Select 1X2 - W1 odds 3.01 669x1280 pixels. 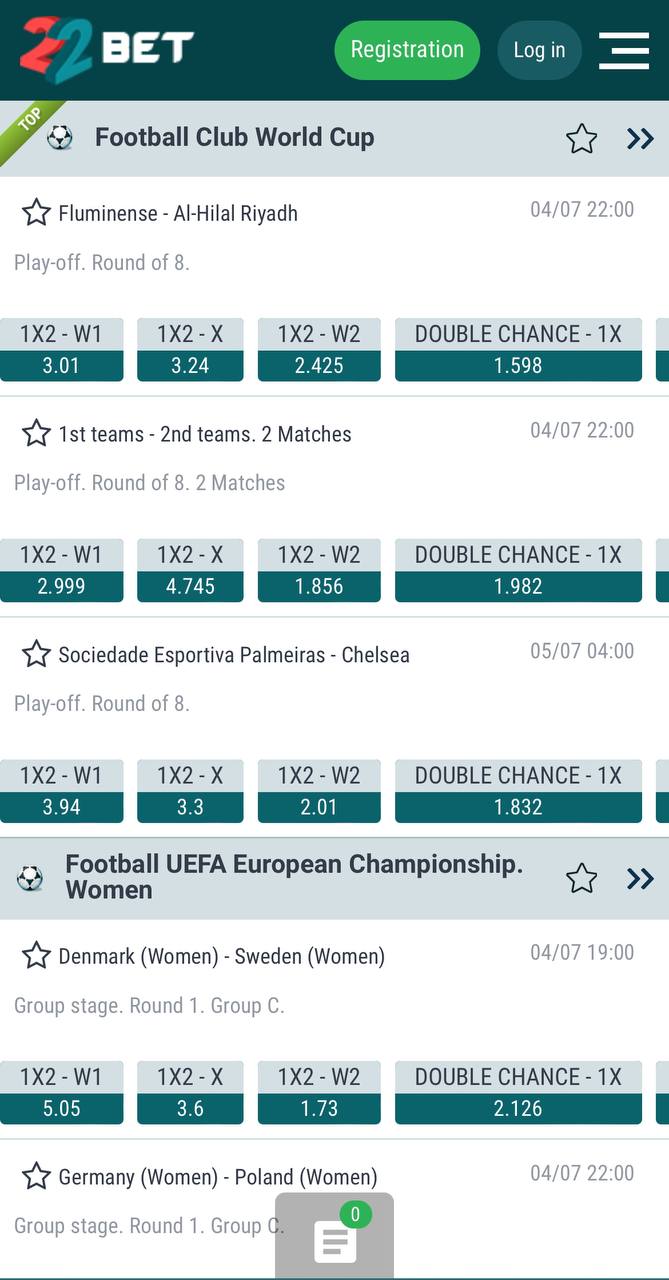pyautogui.click(x=61, y=349)
